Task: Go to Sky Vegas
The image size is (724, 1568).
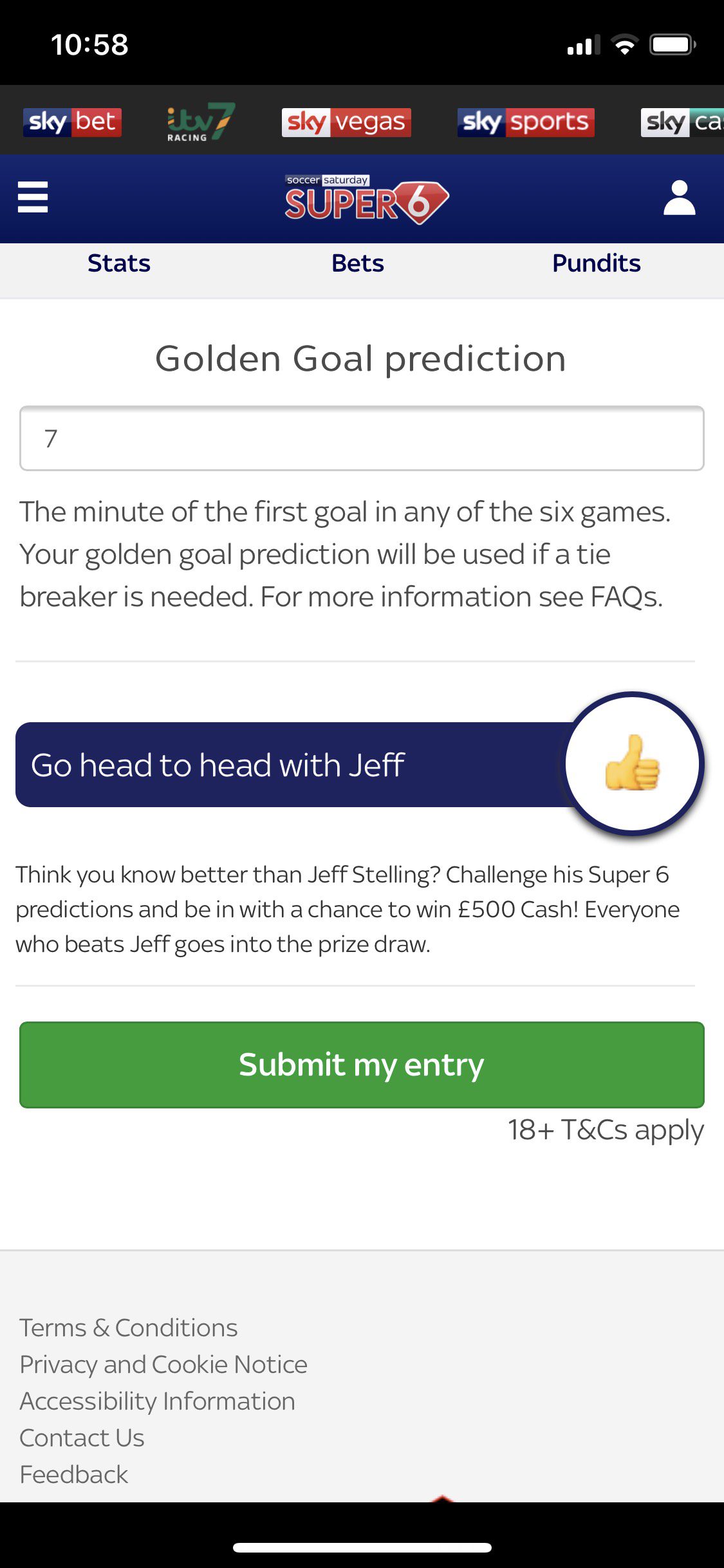Action: (346, 122)
